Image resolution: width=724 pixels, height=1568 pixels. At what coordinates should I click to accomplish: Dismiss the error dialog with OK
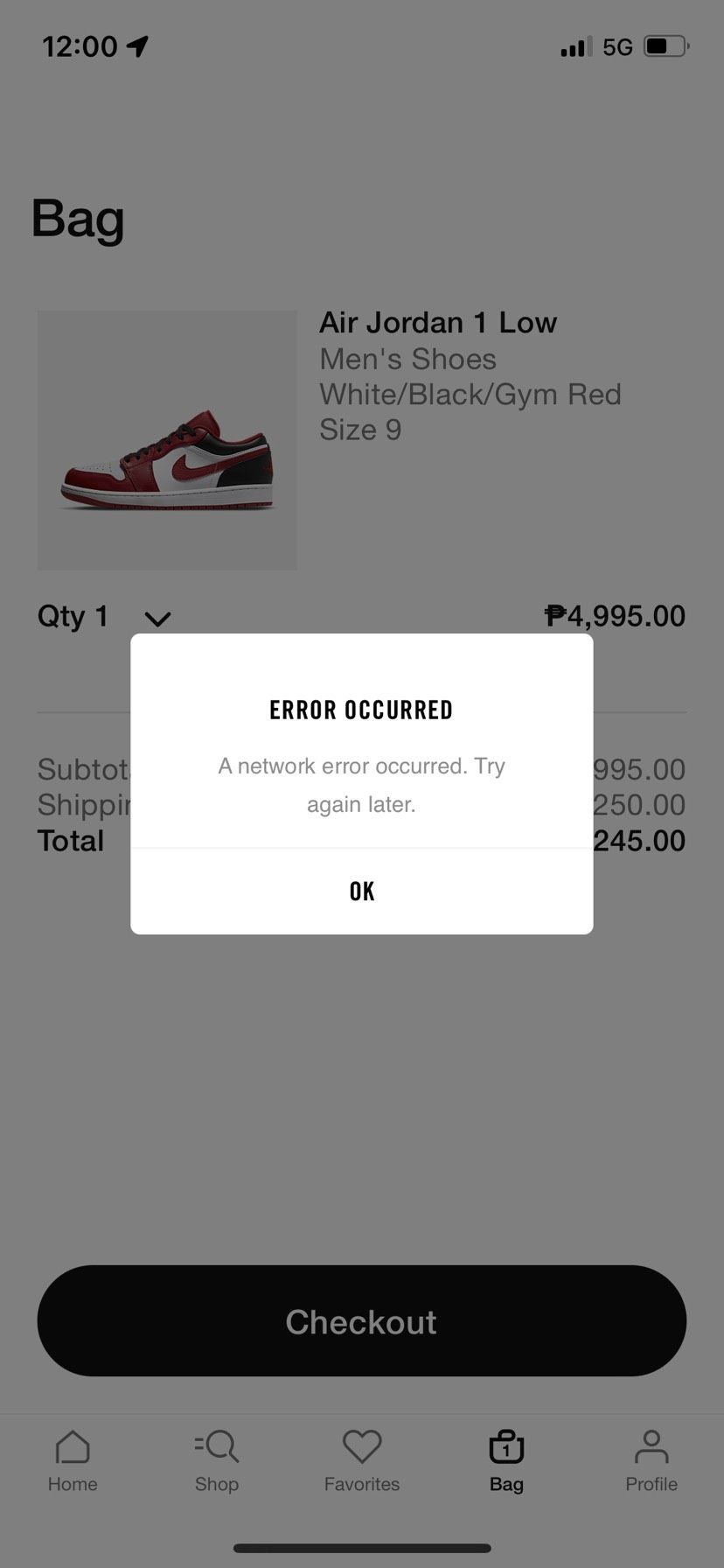click(362, 891)
